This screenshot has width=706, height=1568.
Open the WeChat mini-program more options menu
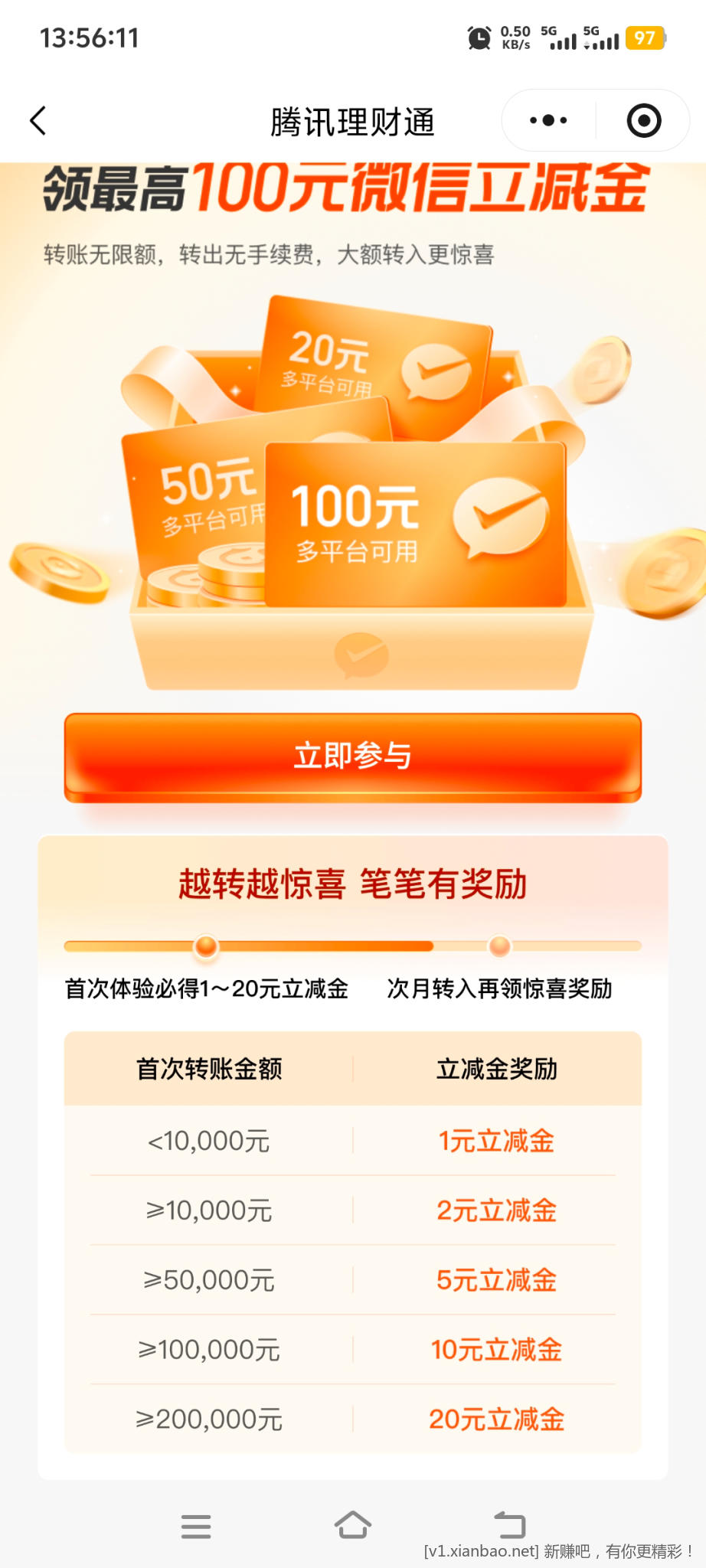547,120
